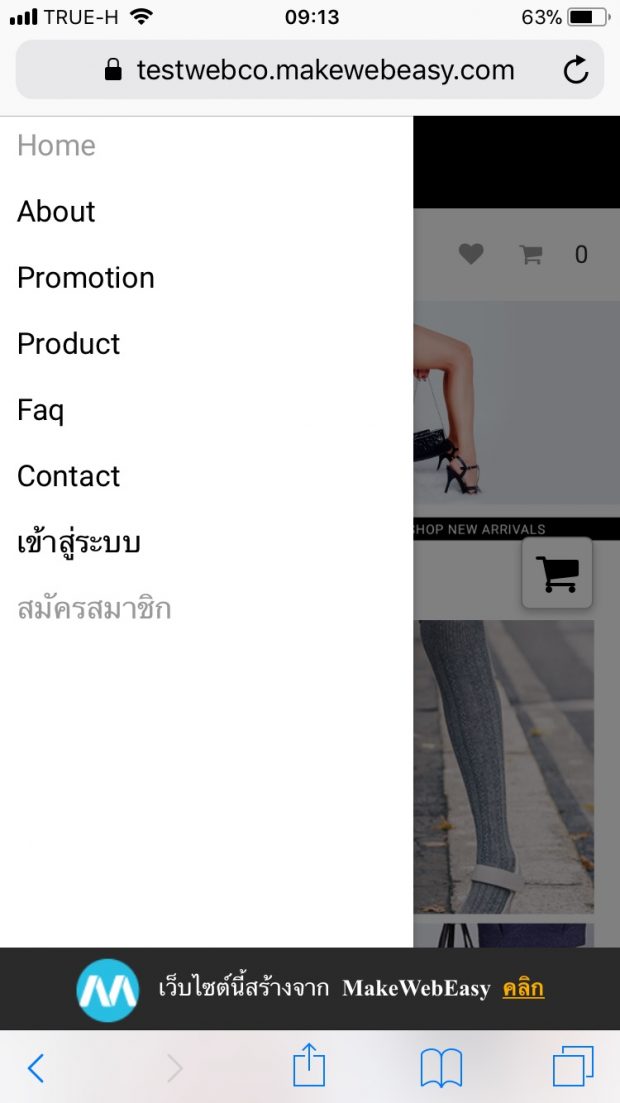Follow the คลิก link in the MakeWebEasy banner

click(523, 989)
